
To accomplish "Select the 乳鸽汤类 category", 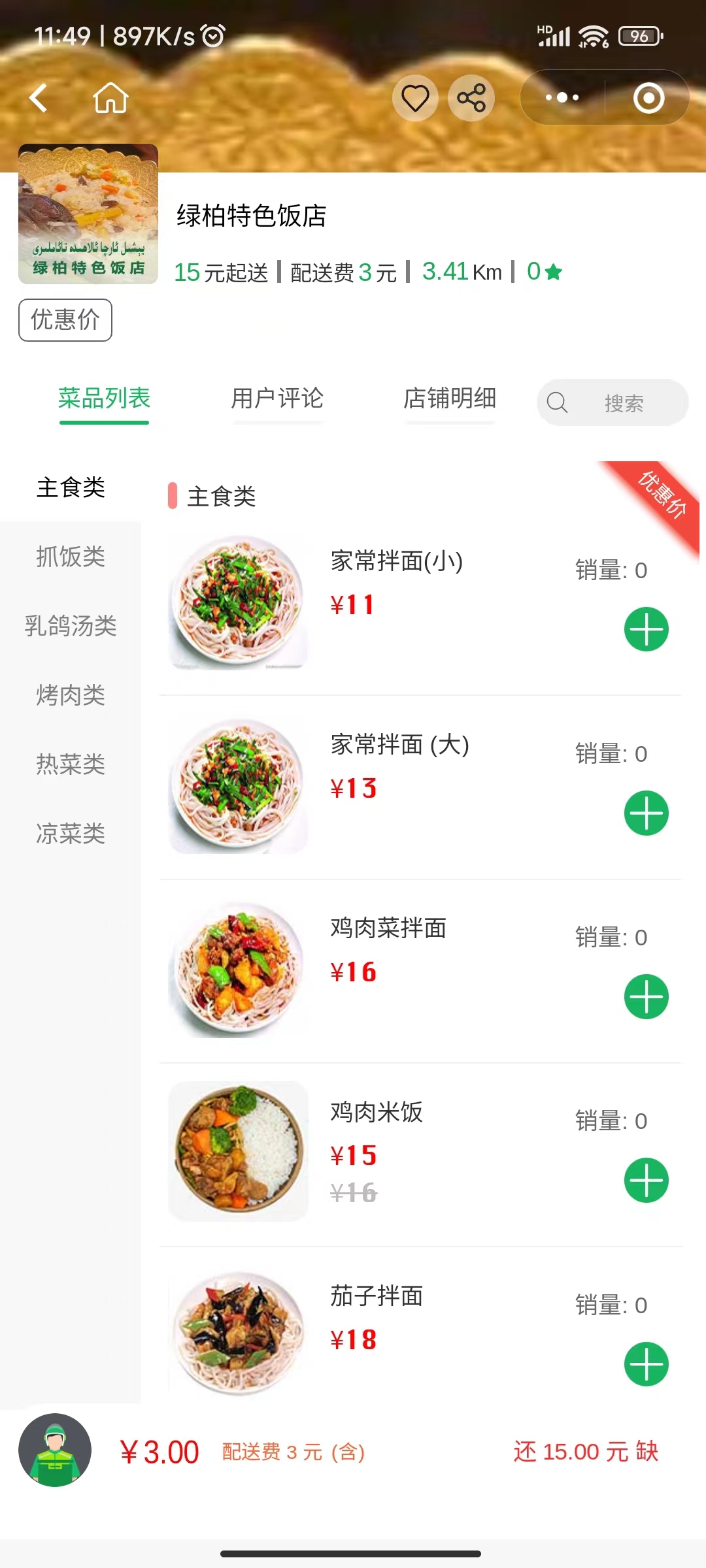I will click(71, 626).
